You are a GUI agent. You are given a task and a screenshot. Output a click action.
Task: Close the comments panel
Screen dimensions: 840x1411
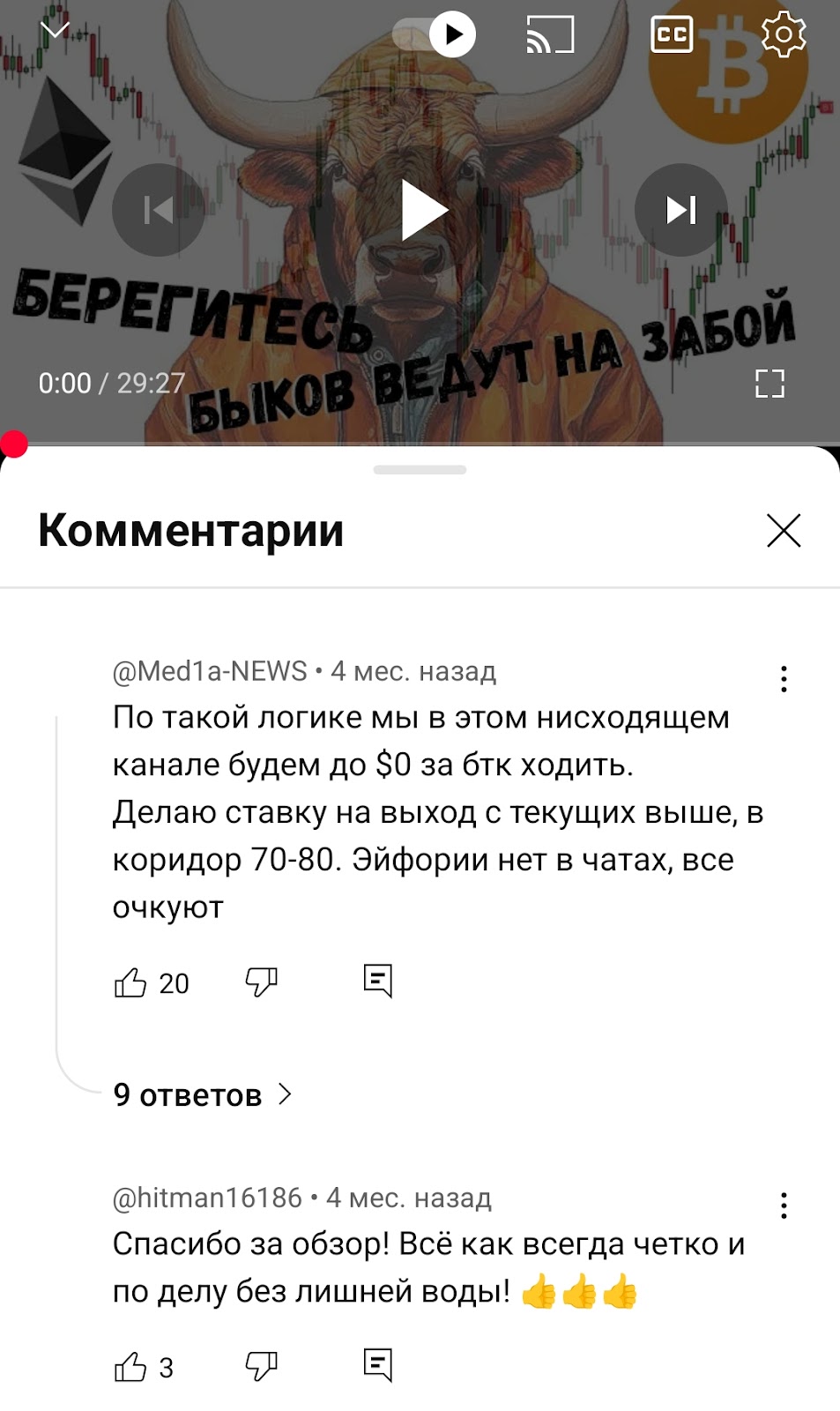point(783,531)
